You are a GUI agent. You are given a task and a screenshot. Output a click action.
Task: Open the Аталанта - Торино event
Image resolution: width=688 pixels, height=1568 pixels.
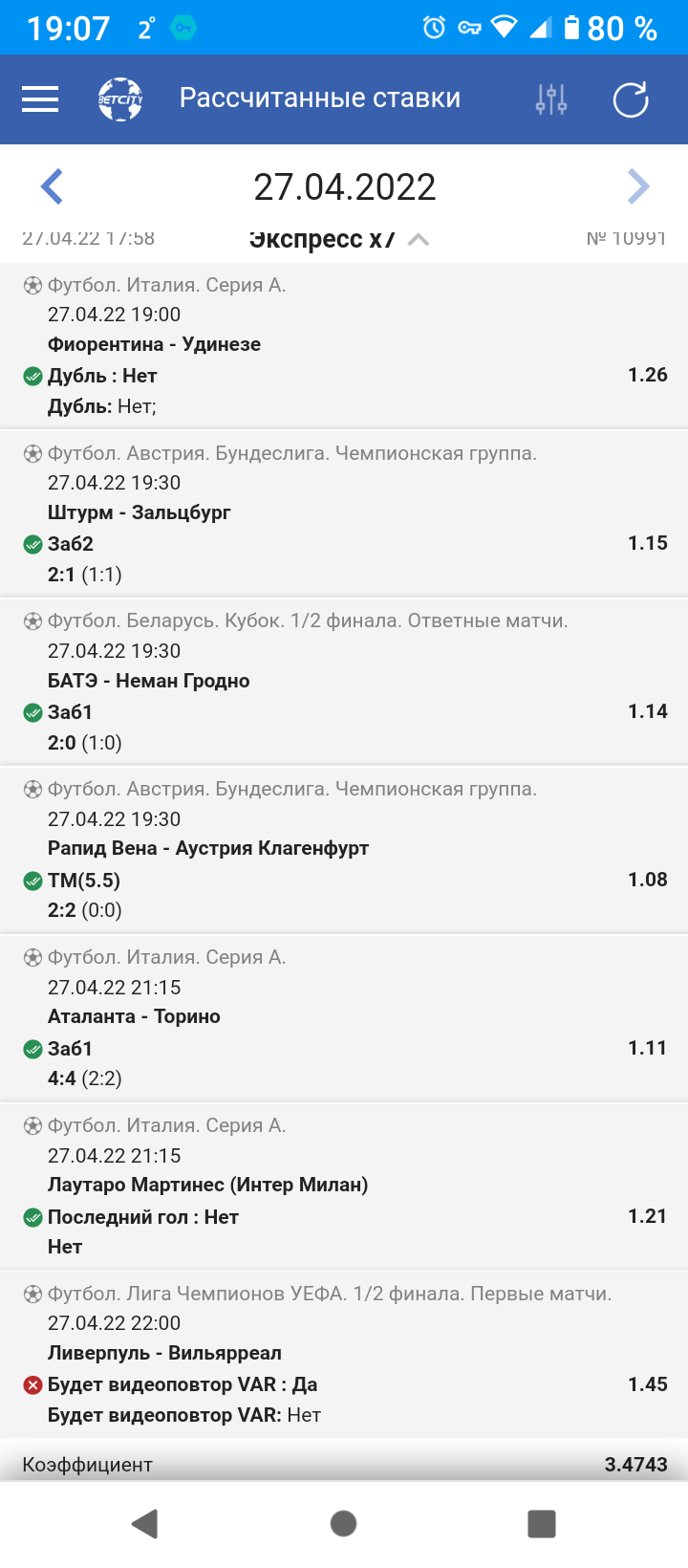[x=134, y=1016]
